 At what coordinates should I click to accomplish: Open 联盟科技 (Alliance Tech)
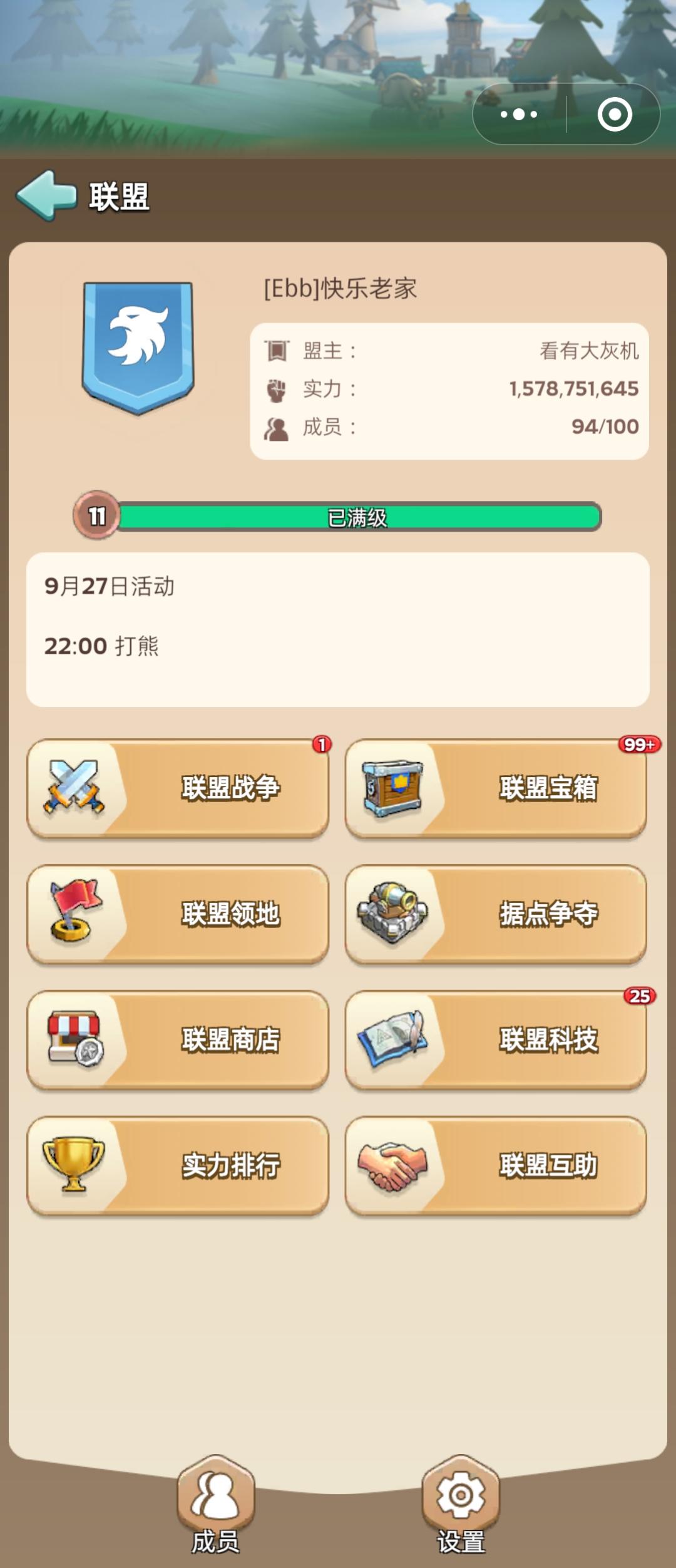coord(496,1040)
